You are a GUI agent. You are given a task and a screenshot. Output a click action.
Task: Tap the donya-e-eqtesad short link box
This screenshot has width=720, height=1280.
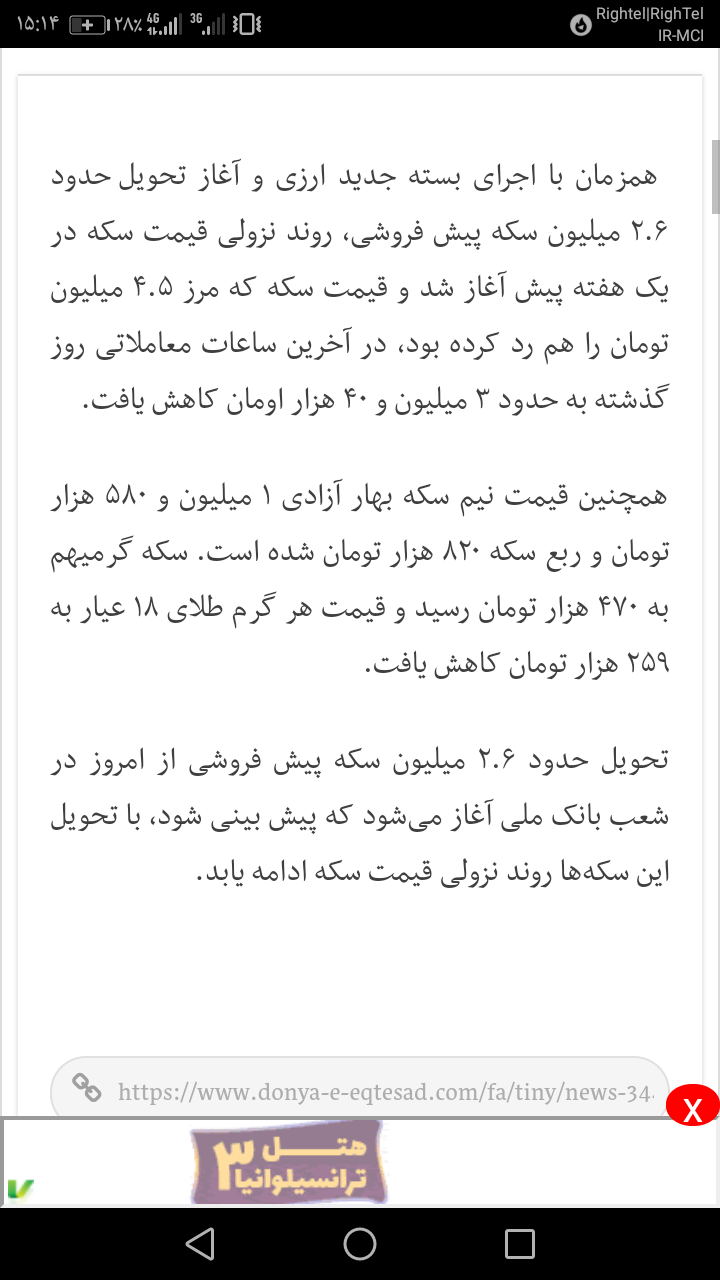tap(360, 1090)
